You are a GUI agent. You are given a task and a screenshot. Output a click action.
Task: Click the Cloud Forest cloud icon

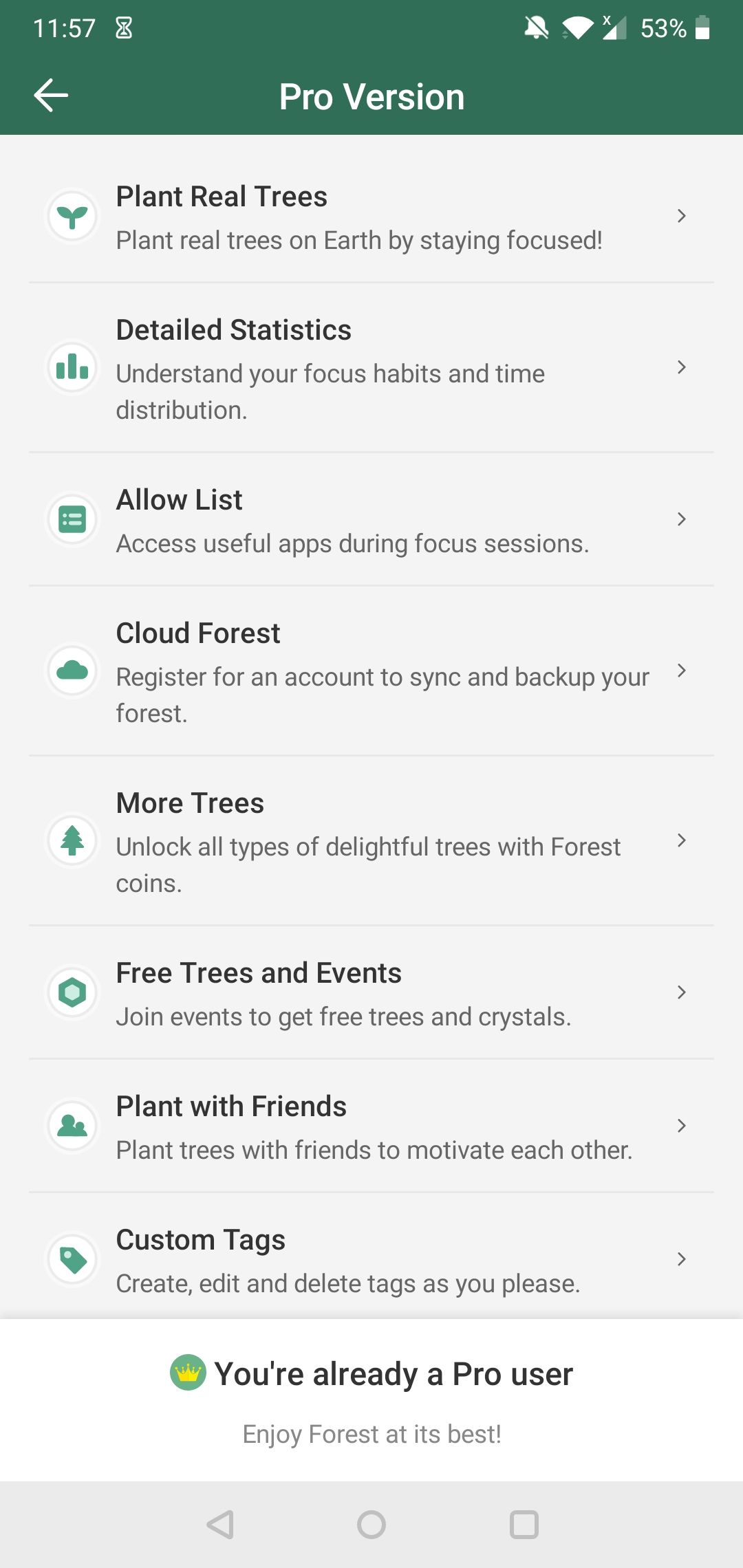click(72, 671)
